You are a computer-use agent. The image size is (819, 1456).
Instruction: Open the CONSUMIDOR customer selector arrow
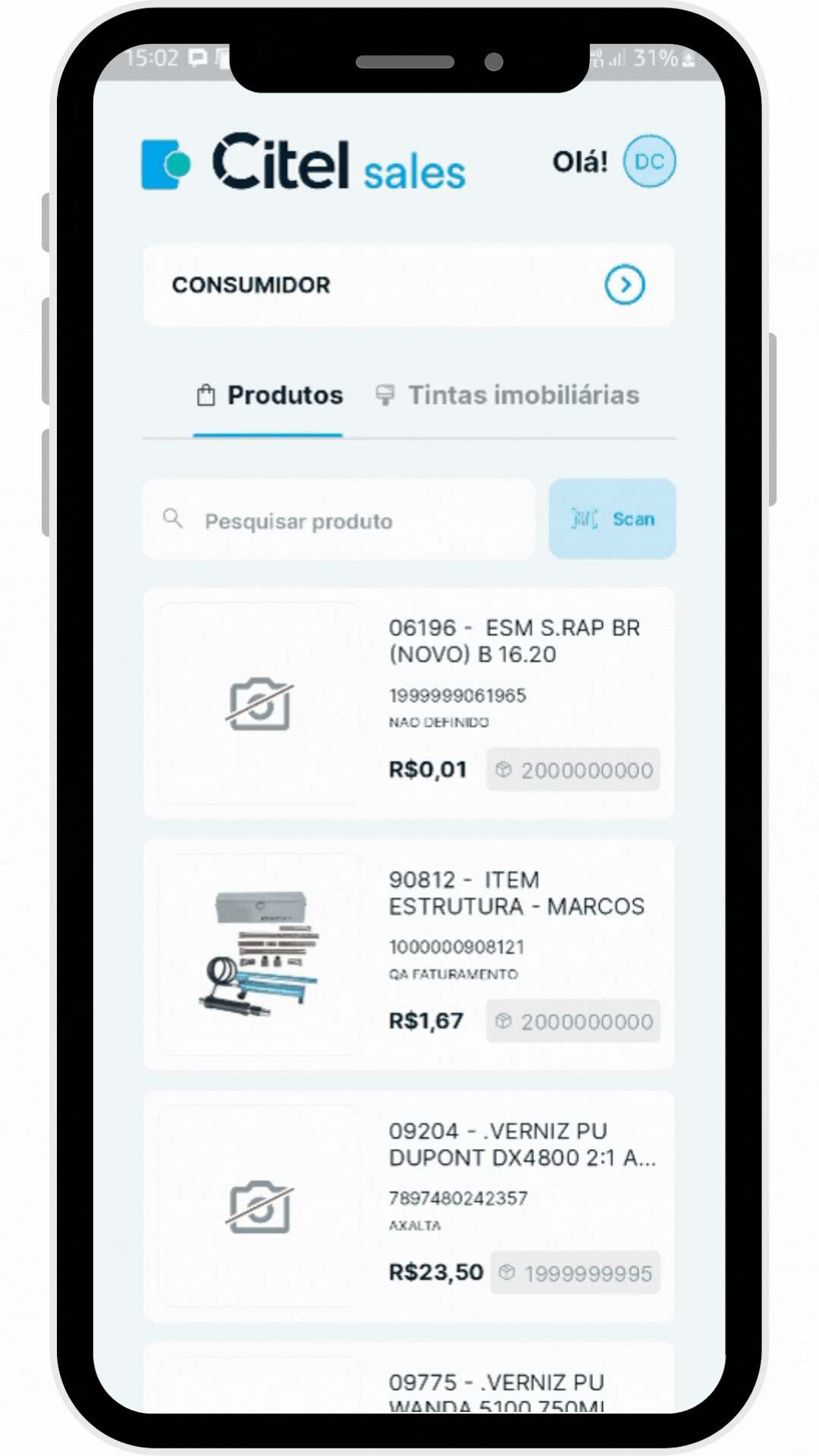pyautogui.click(x=624, y=285)
